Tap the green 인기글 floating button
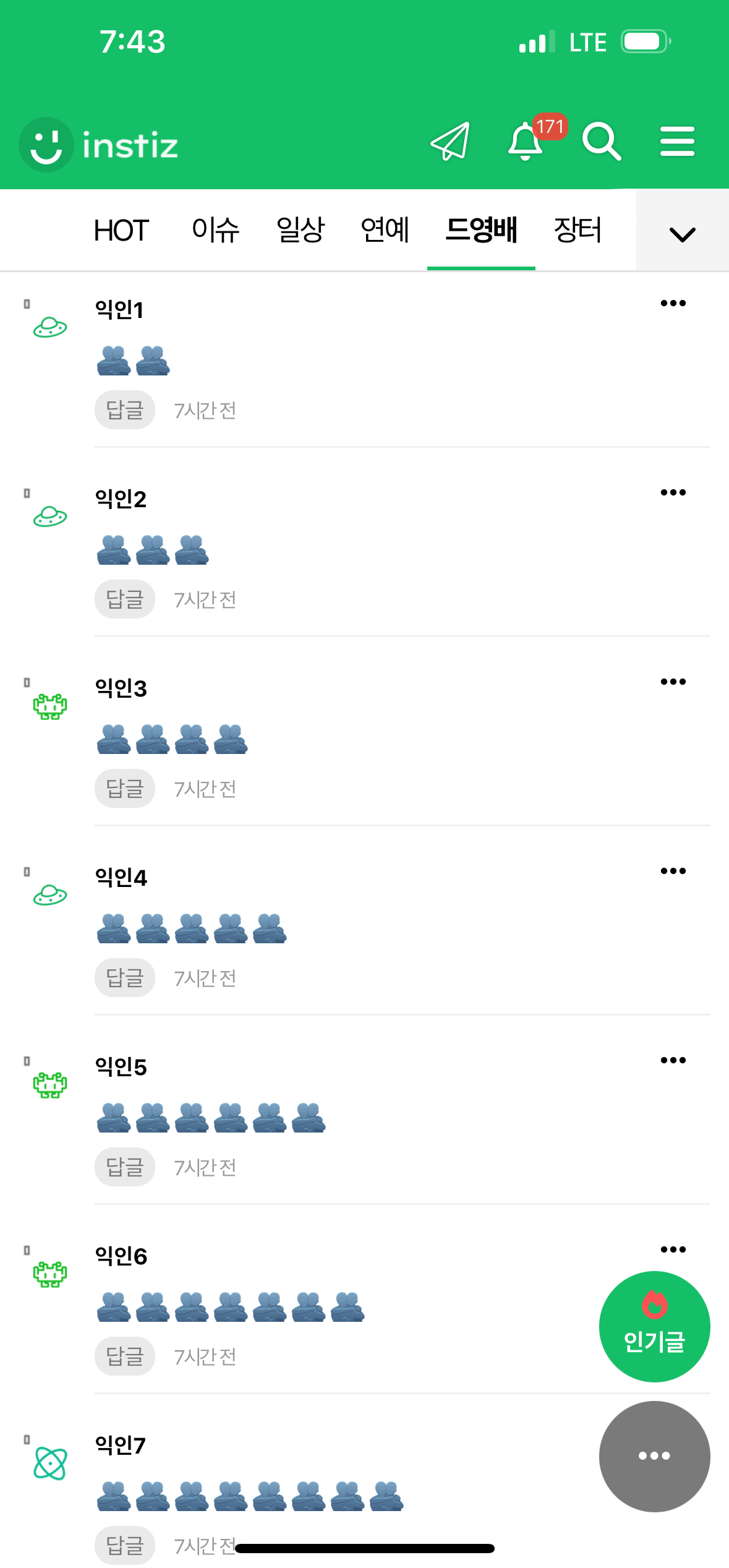 tap(654, 1326)
